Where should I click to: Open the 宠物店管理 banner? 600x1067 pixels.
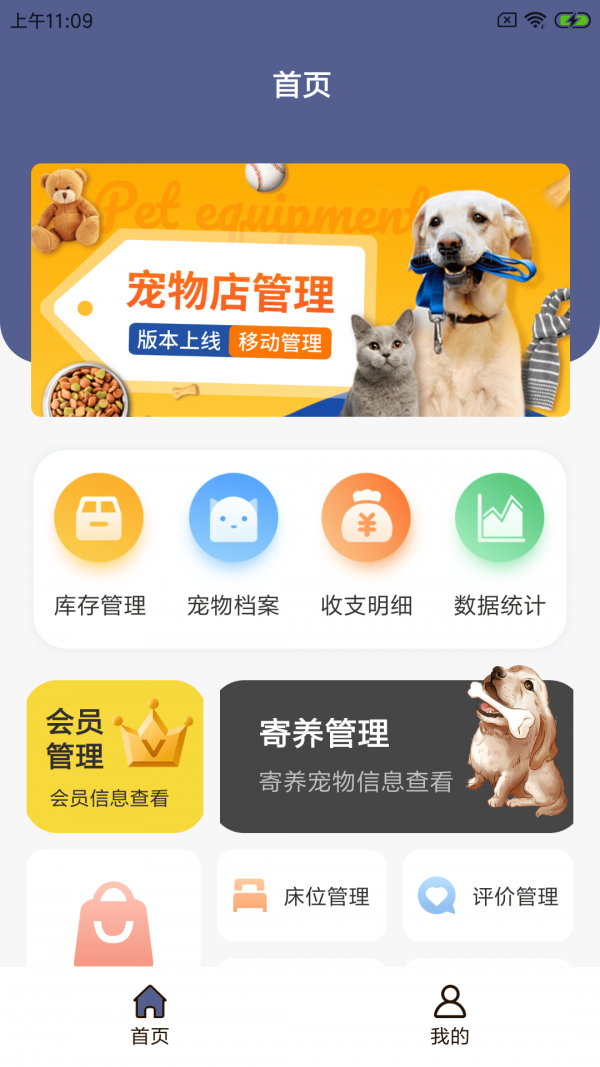pyautogui.click(x=300, y=290)
